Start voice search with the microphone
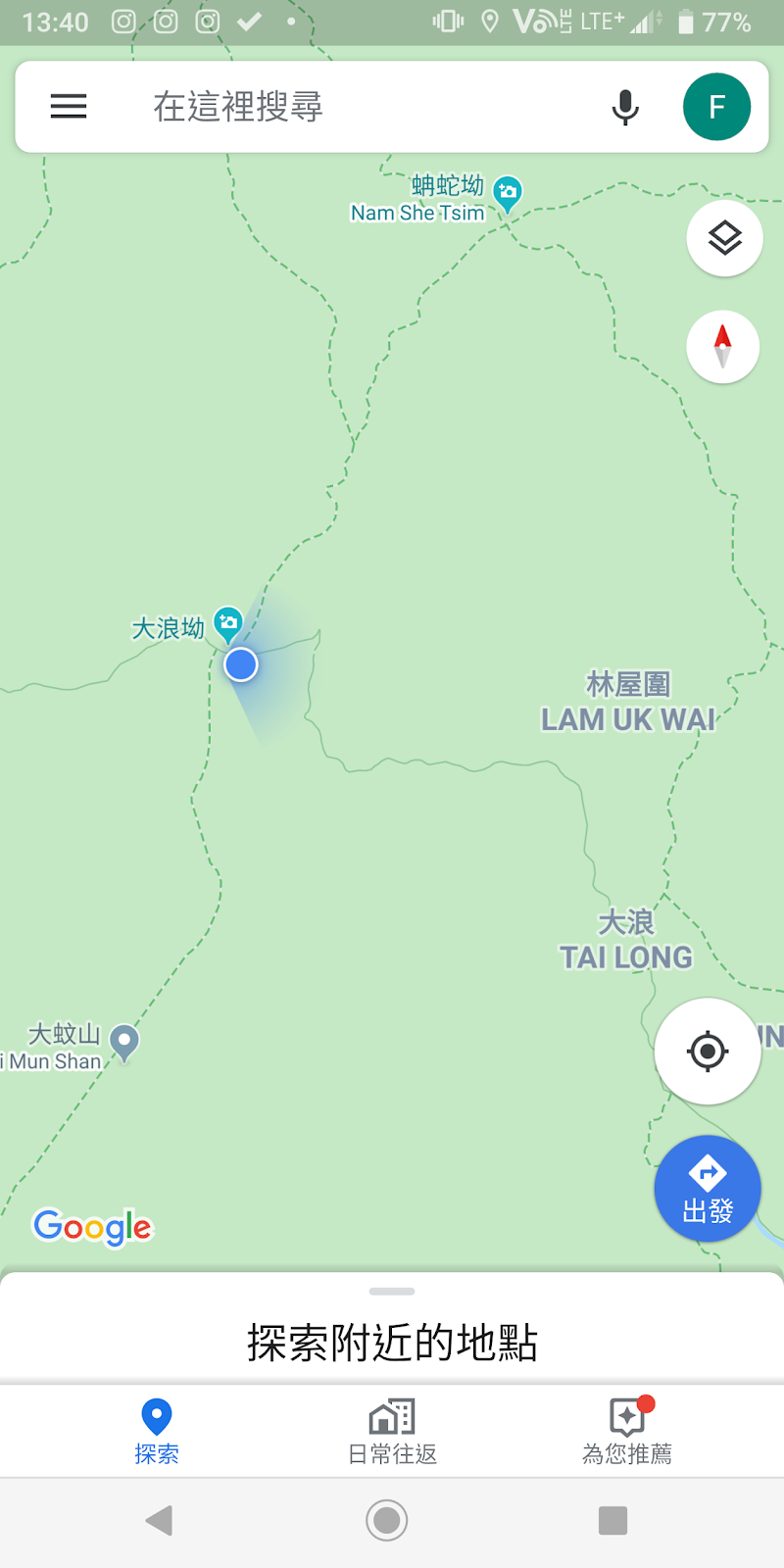This screenshot has width=784, height=1568. [625, 106]
